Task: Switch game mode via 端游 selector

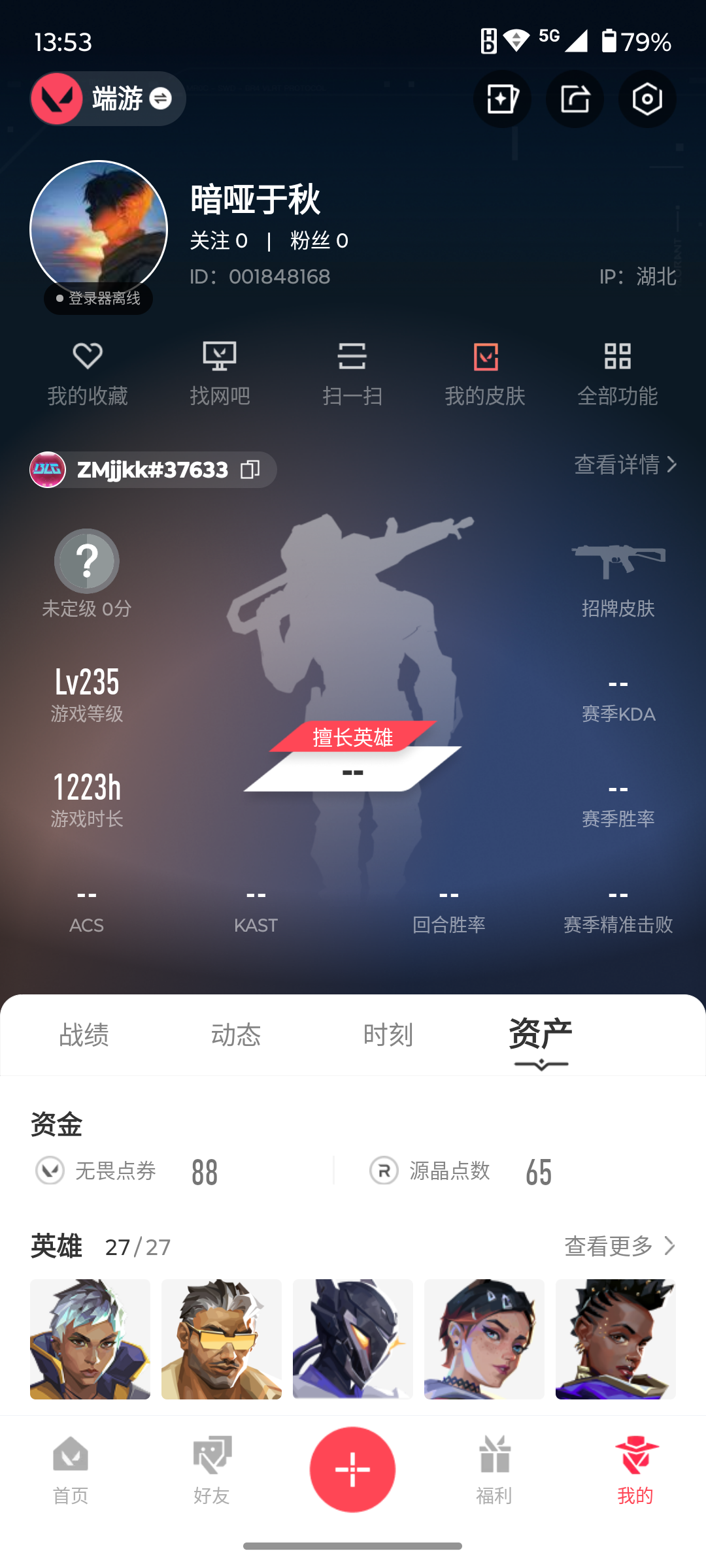Action: 109,99
